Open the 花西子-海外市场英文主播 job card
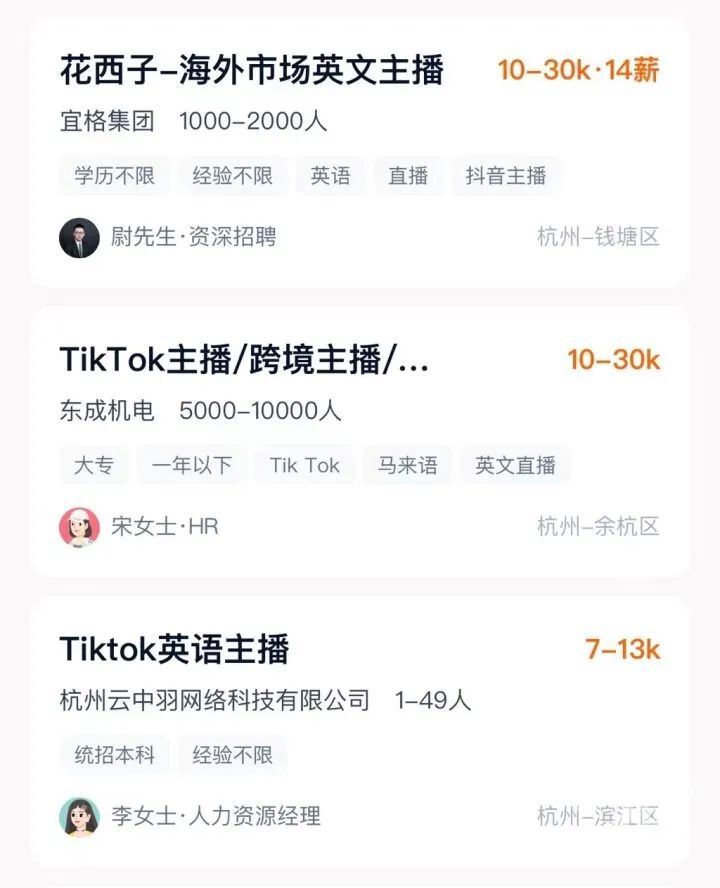 252,72
